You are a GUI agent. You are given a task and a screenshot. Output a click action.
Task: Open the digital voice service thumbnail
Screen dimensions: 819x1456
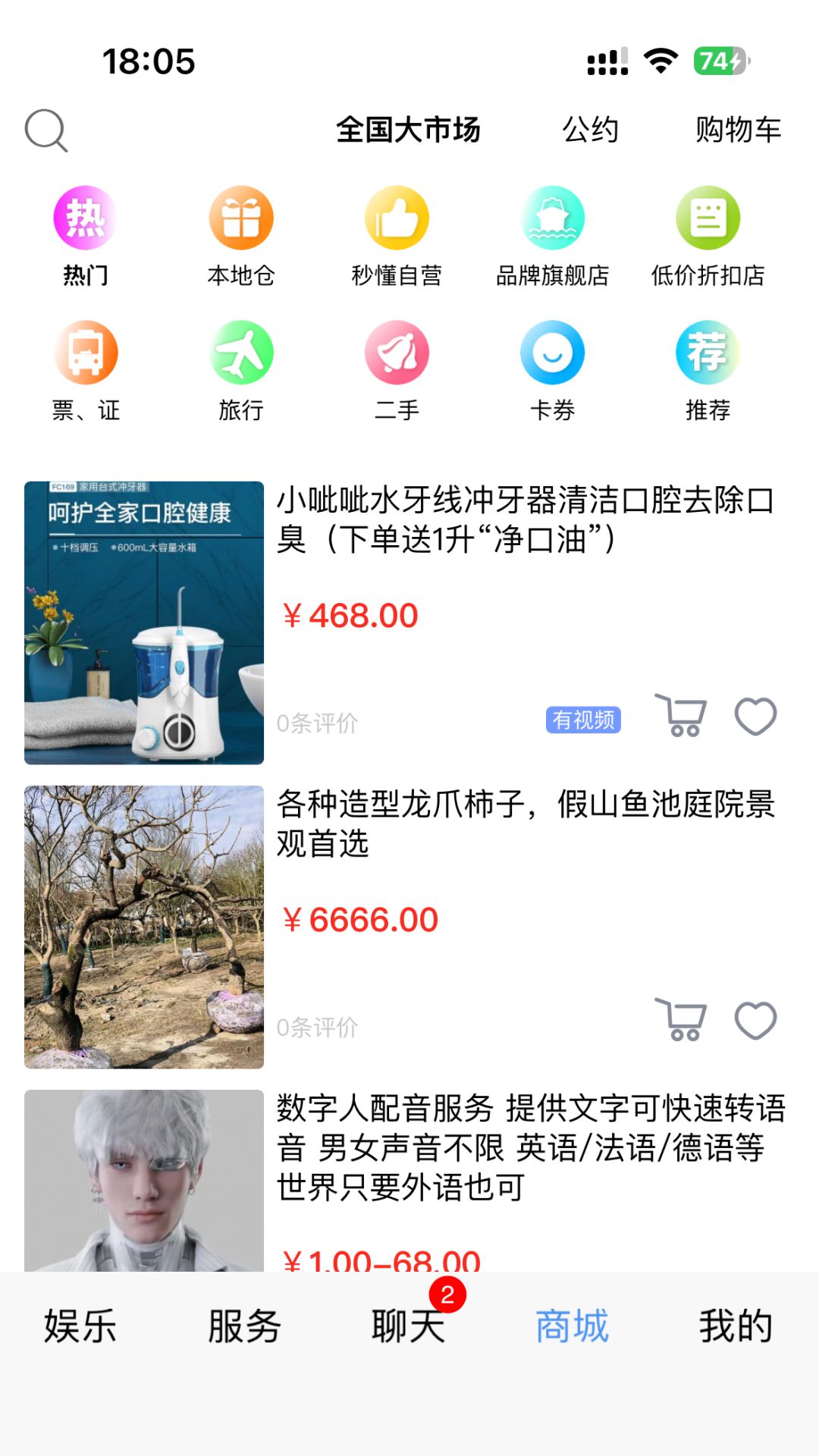click(144, 1183)
